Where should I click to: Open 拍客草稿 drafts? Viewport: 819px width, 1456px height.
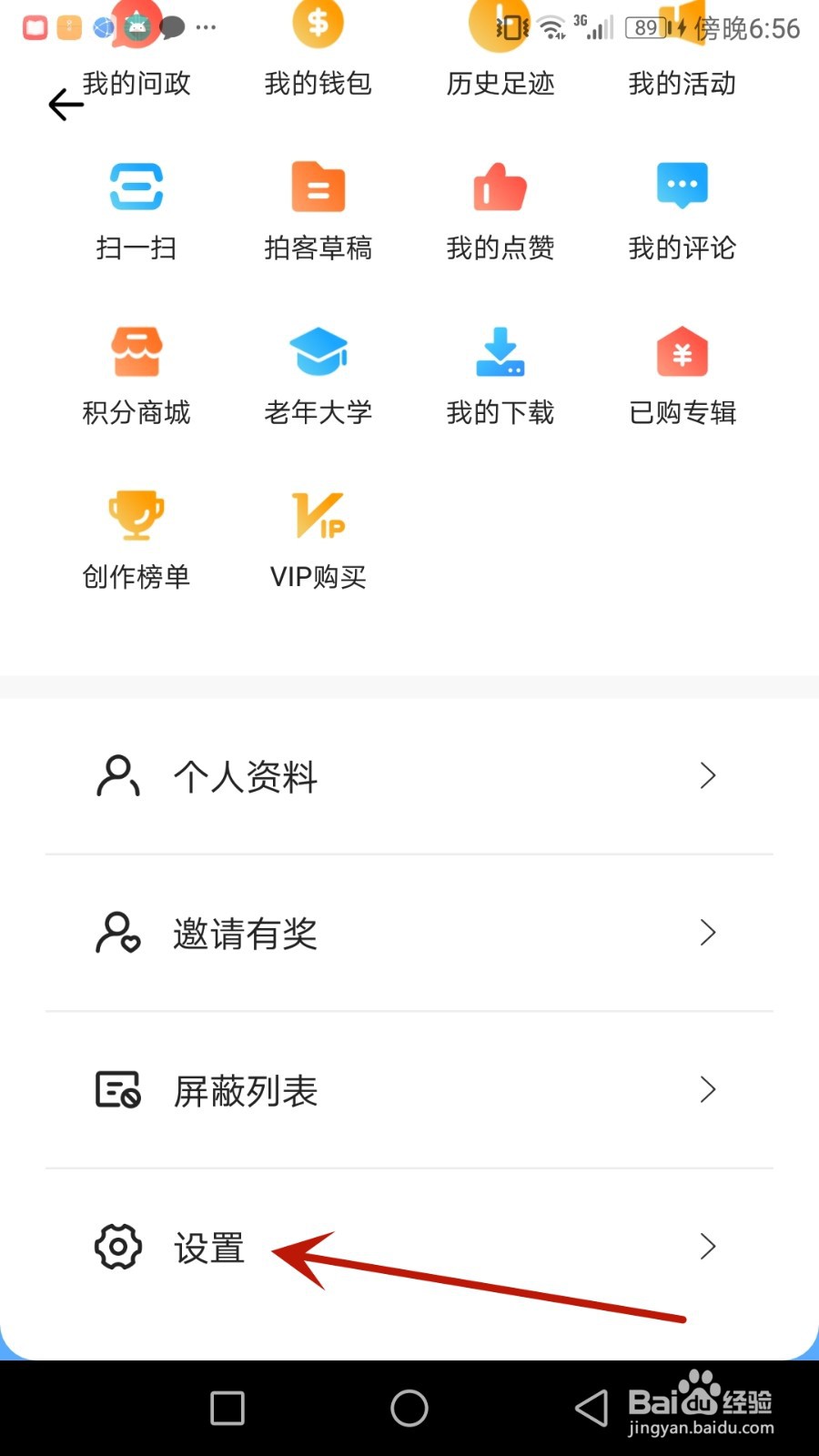click(318, 209)
